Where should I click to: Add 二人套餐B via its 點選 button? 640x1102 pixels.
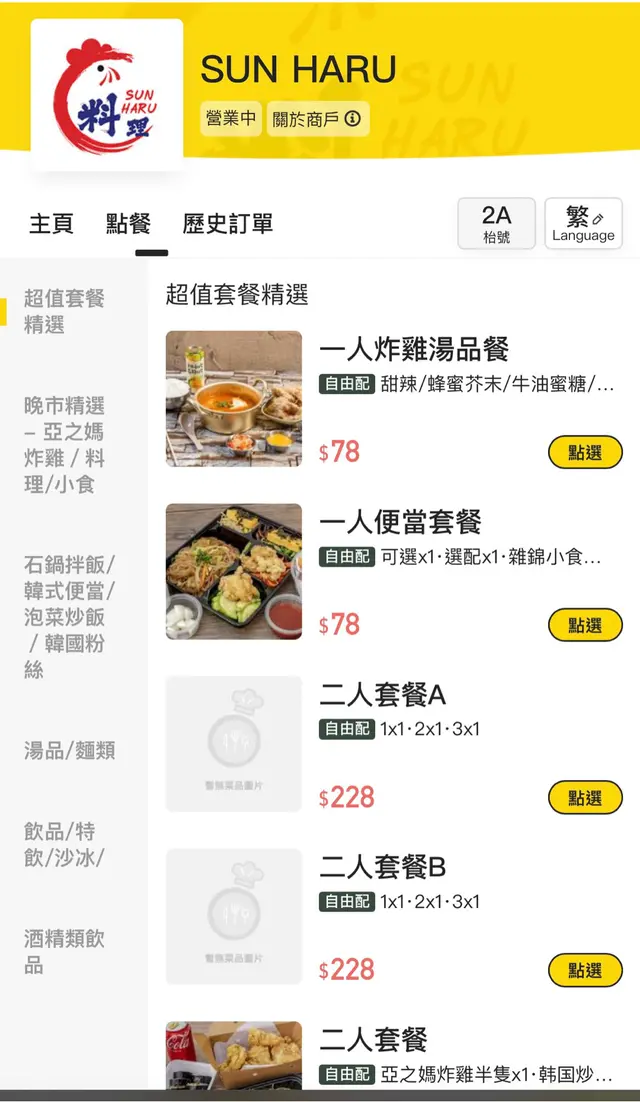585,970
